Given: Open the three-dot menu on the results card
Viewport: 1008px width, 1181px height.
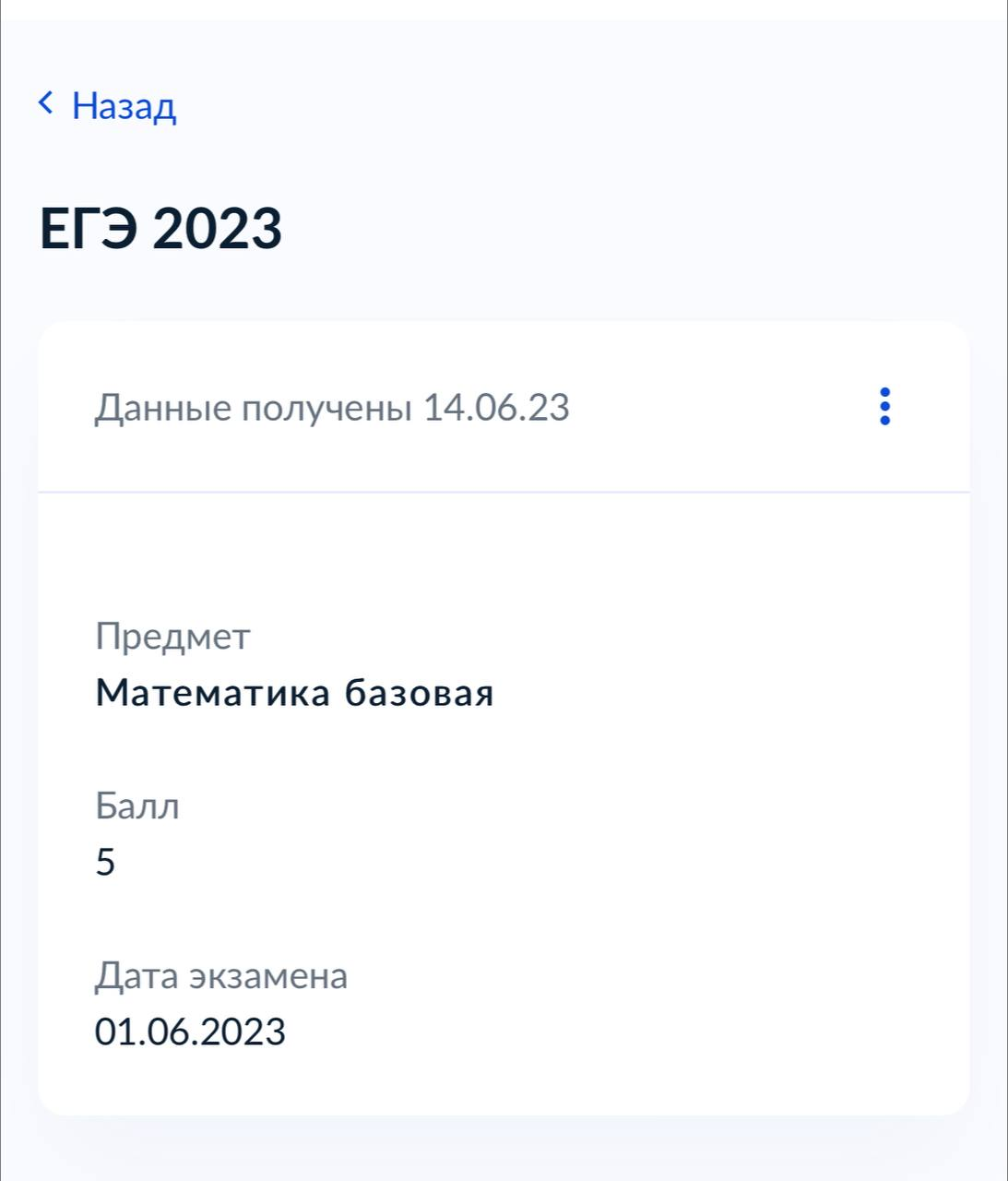Looking at the screenshot, I should 884,406.
